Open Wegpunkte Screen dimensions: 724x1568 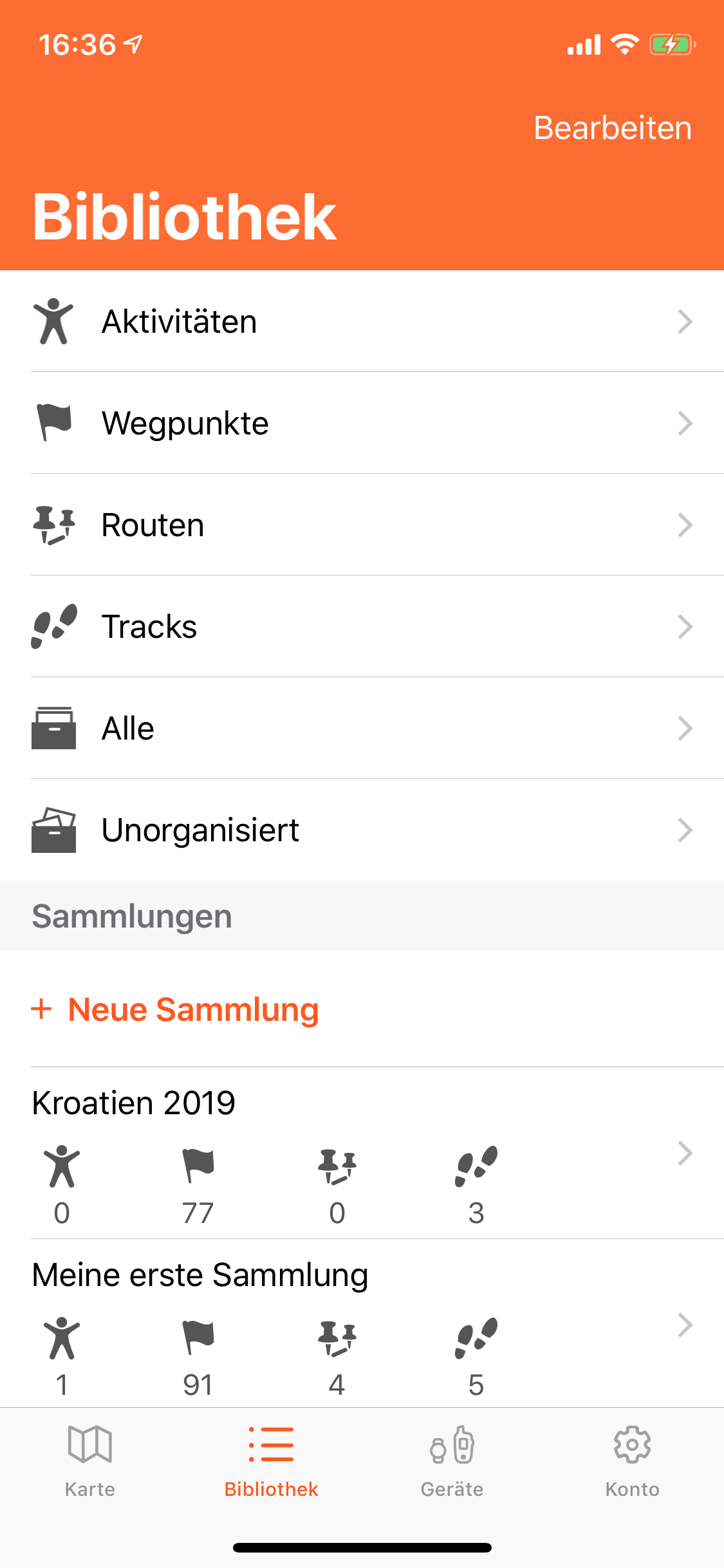(362, 423)
